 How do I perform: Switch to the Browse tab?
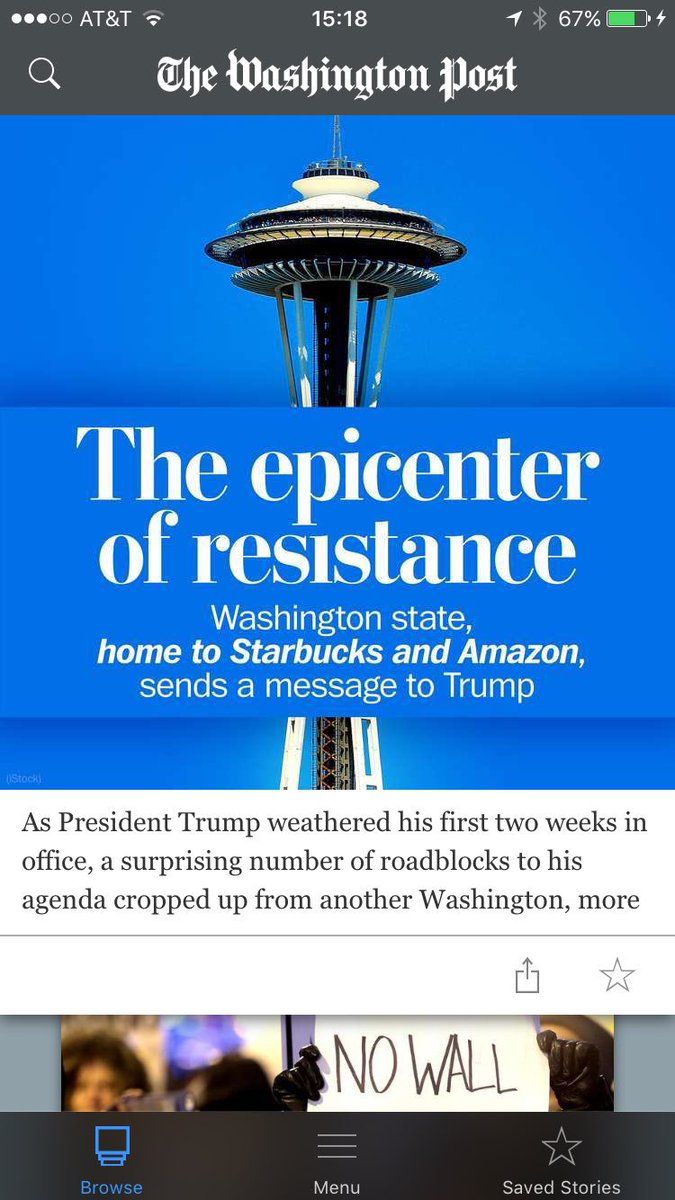[x=111, y=1158]
